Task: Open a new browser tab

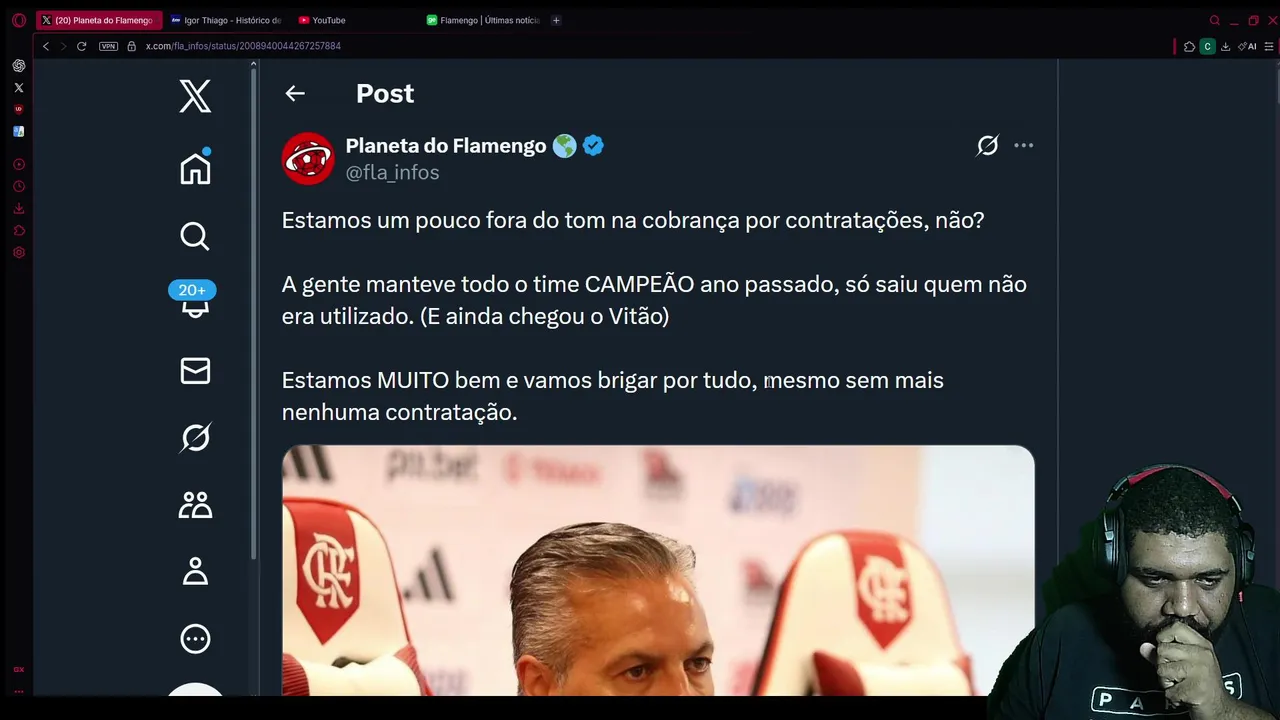Action: [556, 20]
